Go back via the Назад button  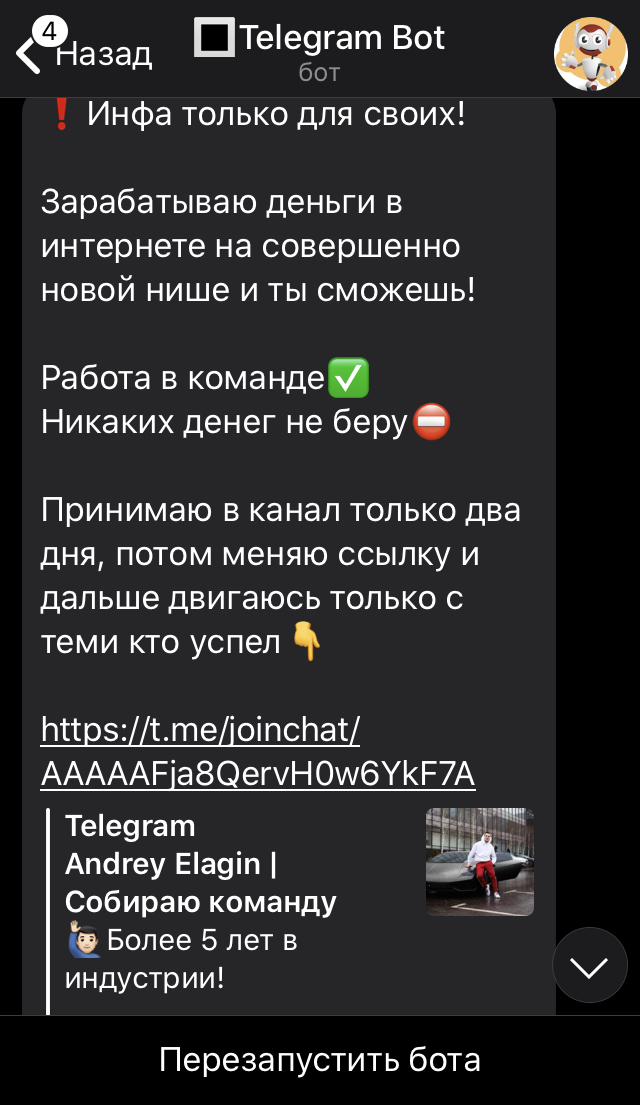coord(84,53)
